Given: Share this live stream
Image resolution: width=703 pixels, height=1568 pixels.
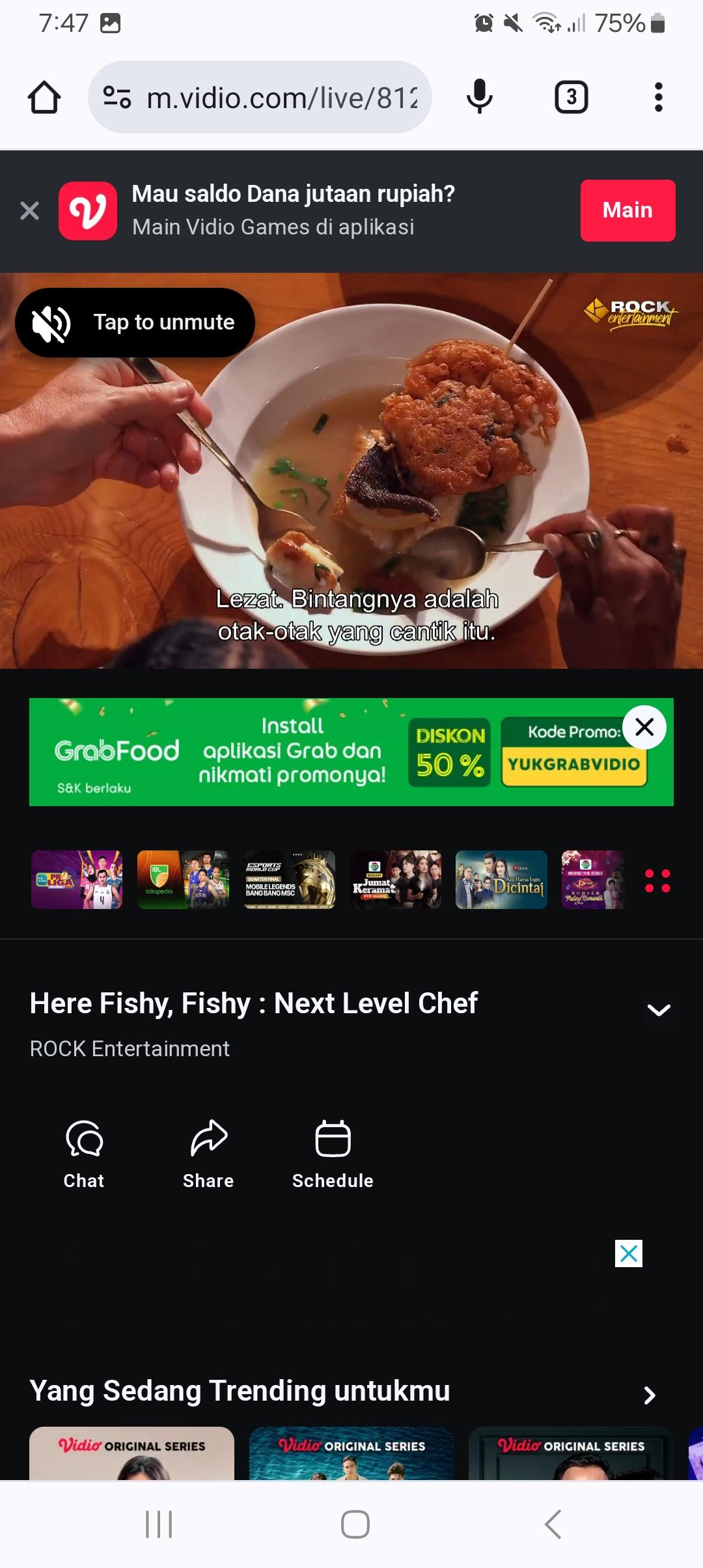Looking at the screenshot, I should (208, 1154).
